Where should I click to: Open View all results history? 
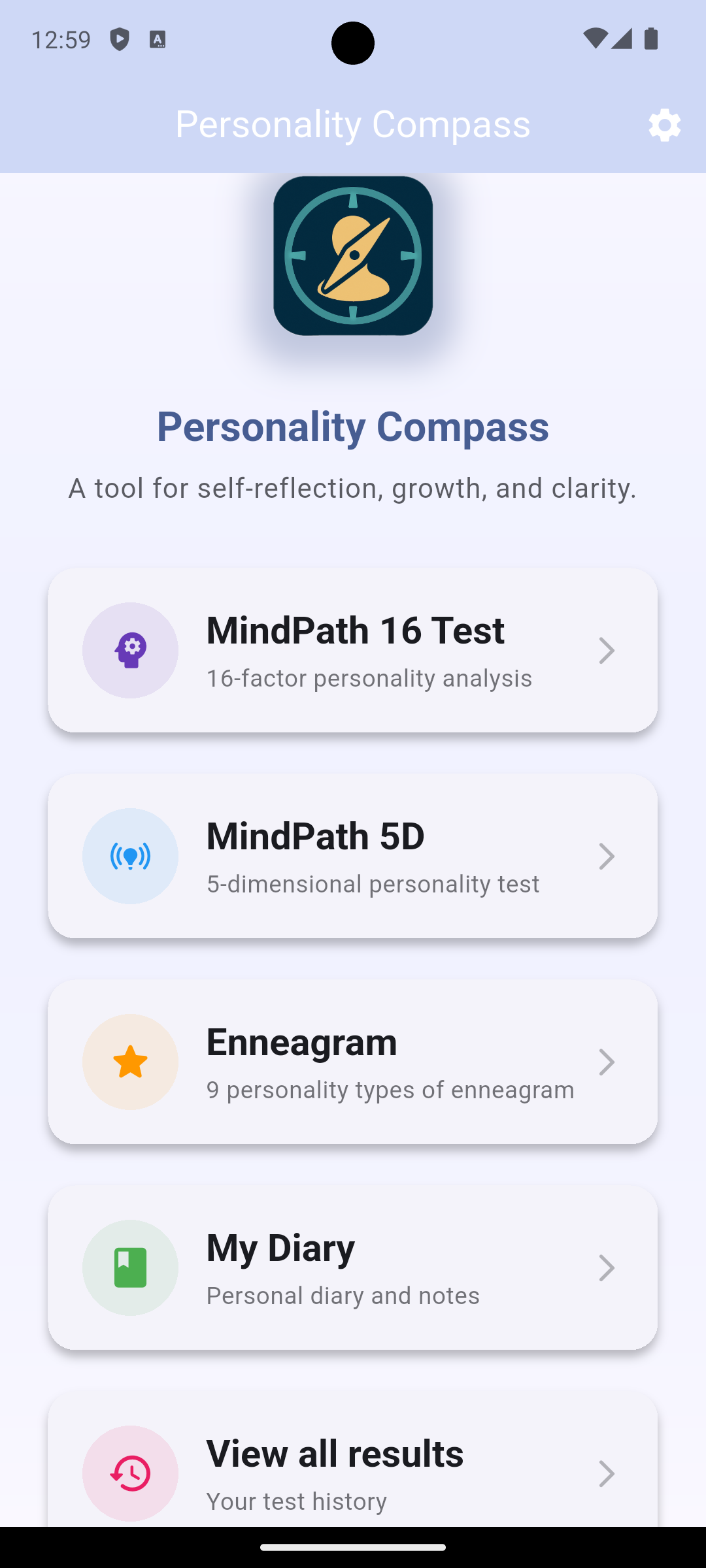(353, 1472)
